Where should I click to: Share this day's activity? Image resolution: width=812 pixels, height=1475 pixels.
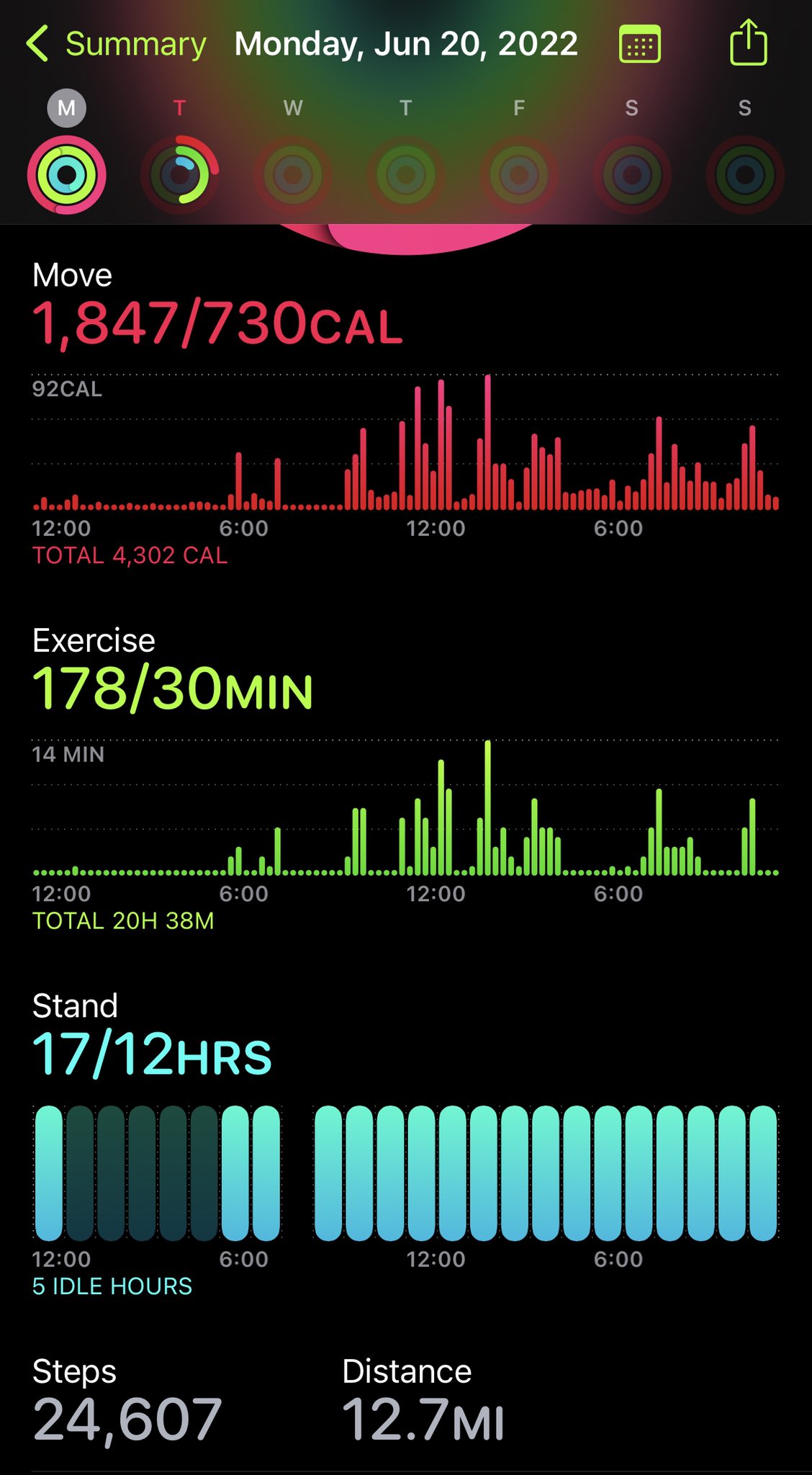point(749,42)
